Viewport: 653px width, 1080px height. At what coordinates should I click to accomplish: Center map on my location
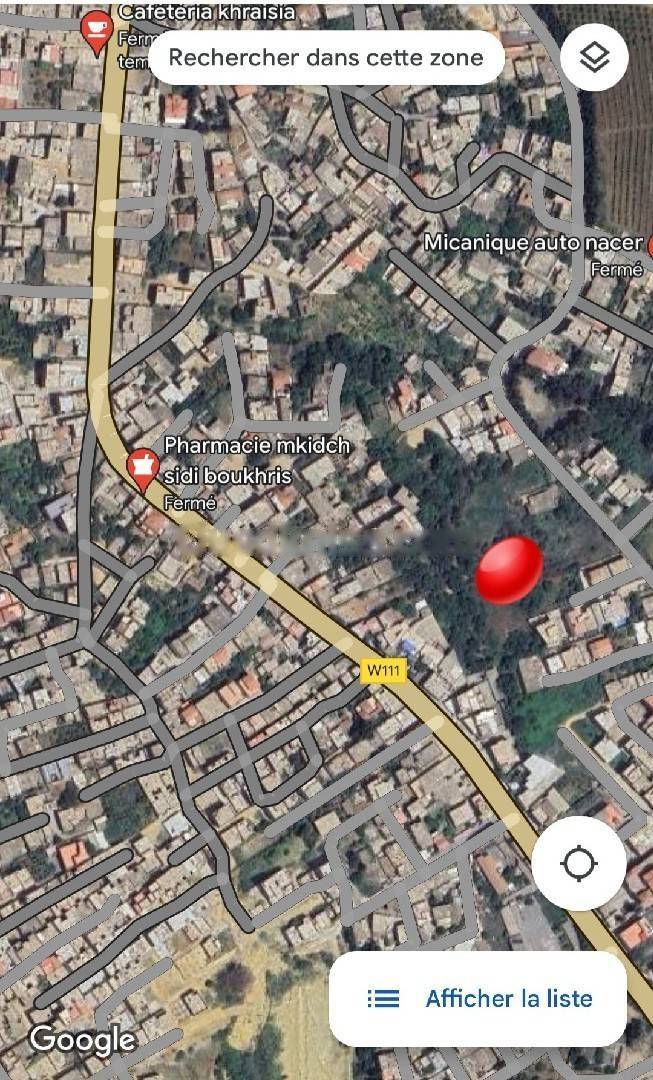[579, 863]
